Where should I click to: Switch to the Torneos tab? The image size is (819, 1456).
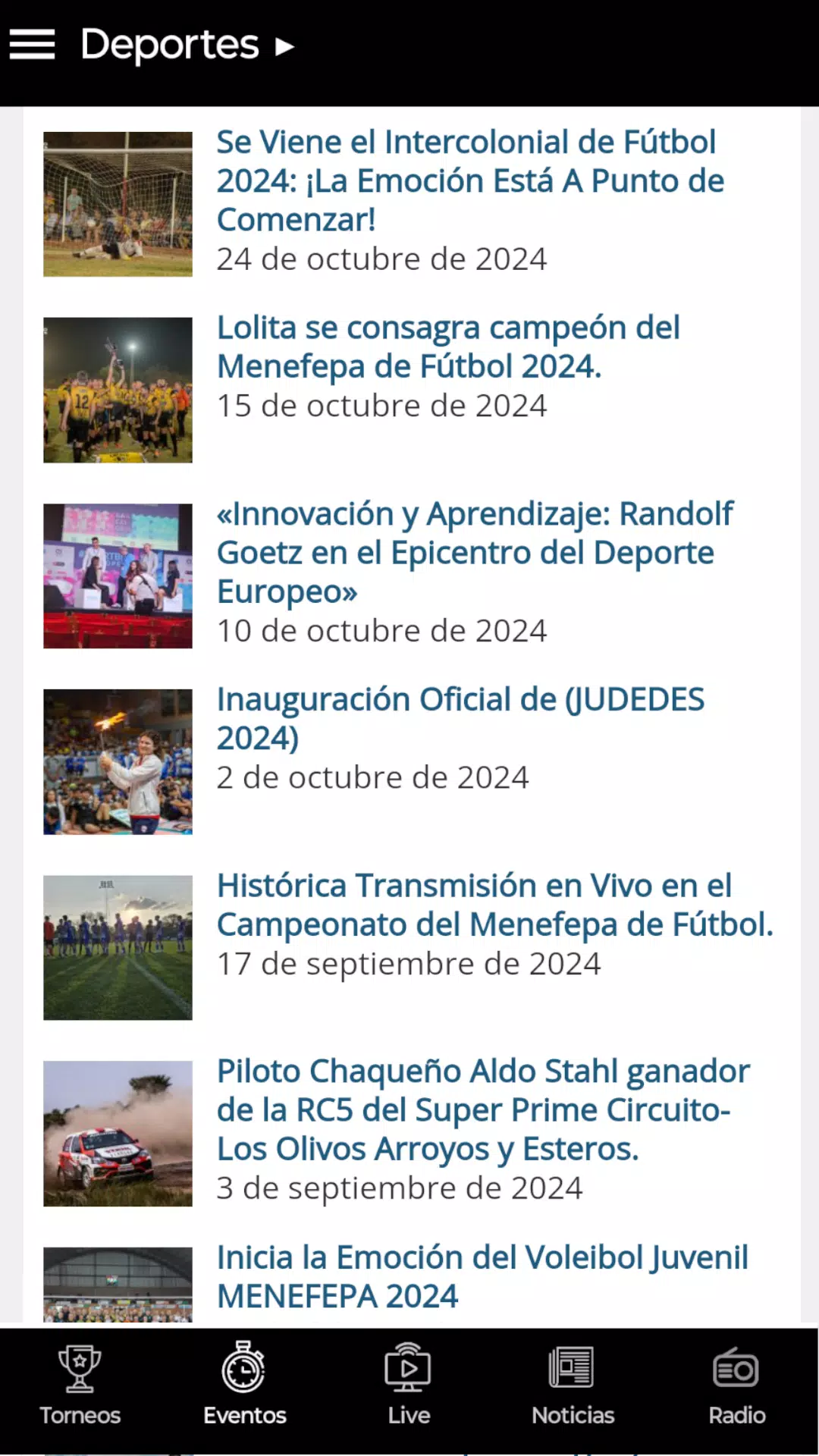pyautogui.click(x=80, y=1385)
